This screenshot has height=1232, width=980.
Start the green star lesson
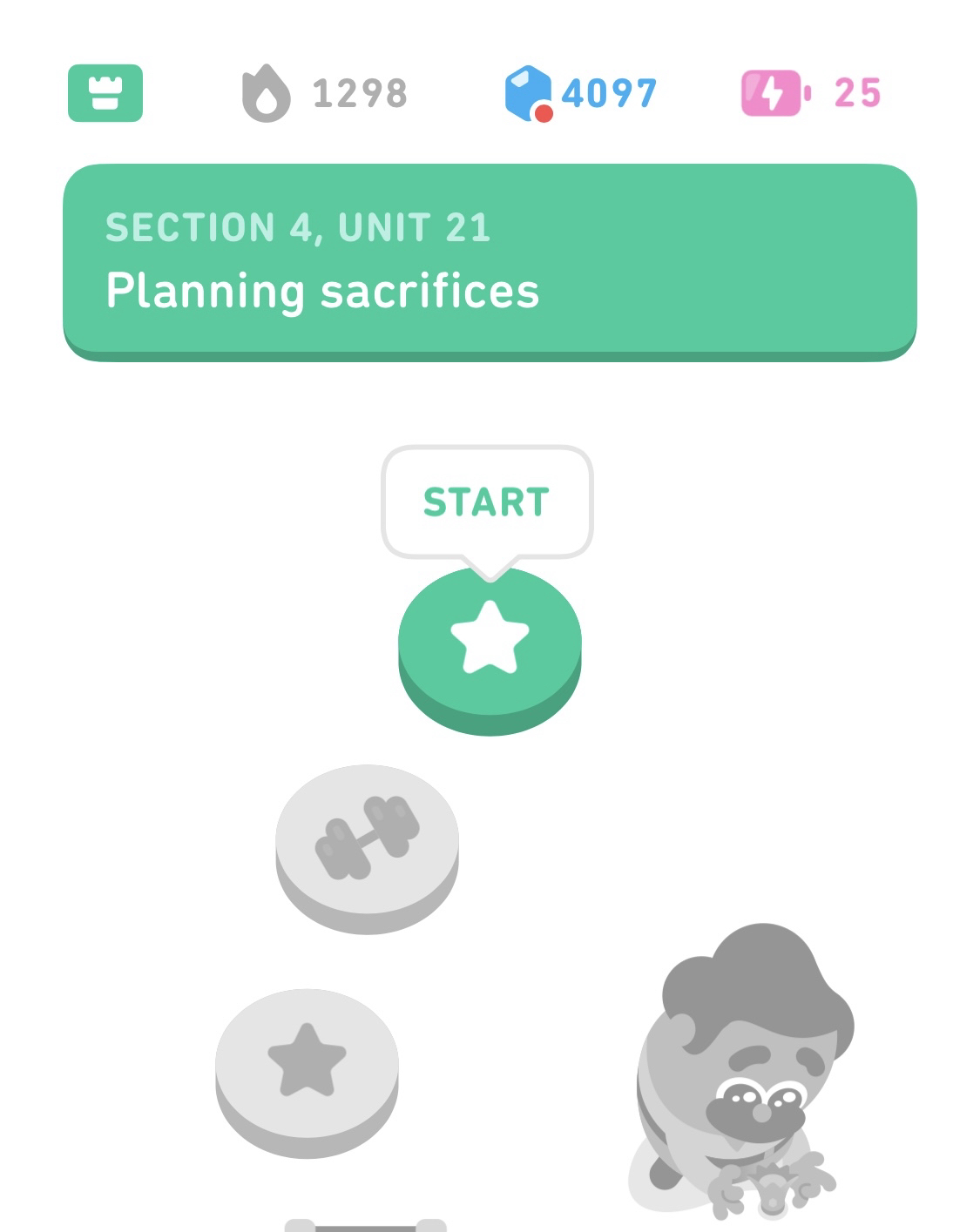490,642
